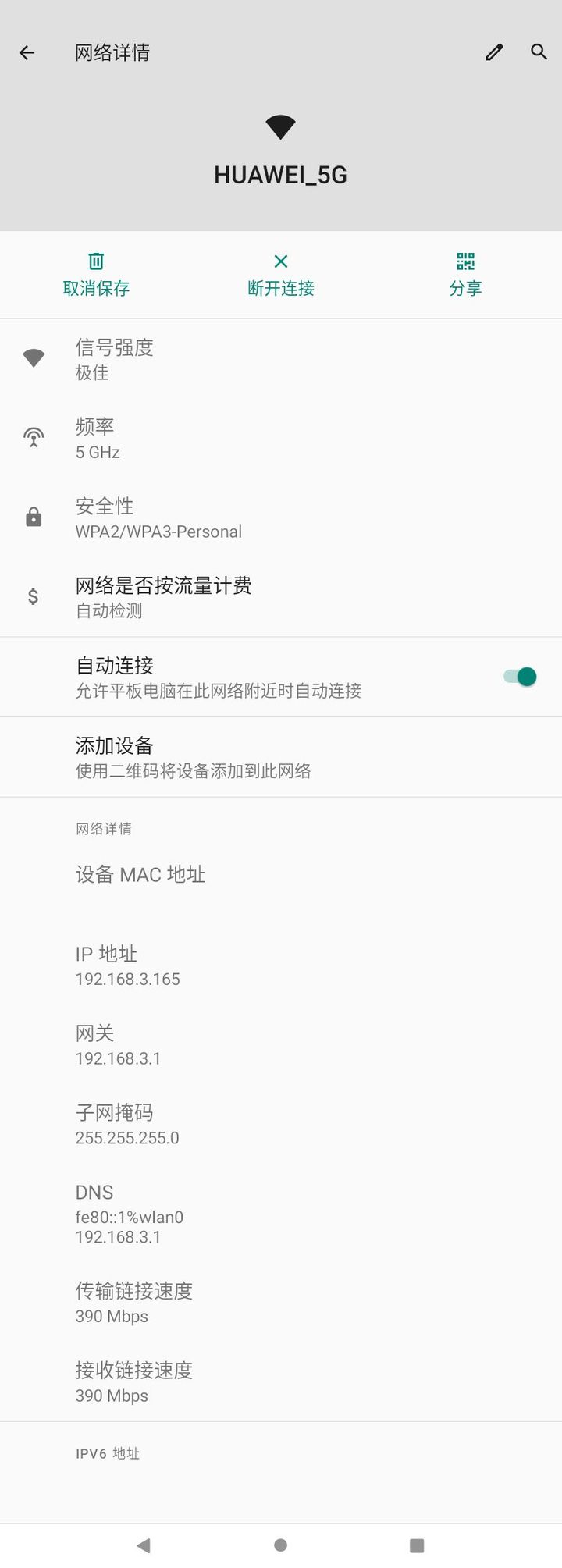The width and height of the screenshot is (562, 1568).
Task: Edit network with the pencil icon
Action: point(494,52)
